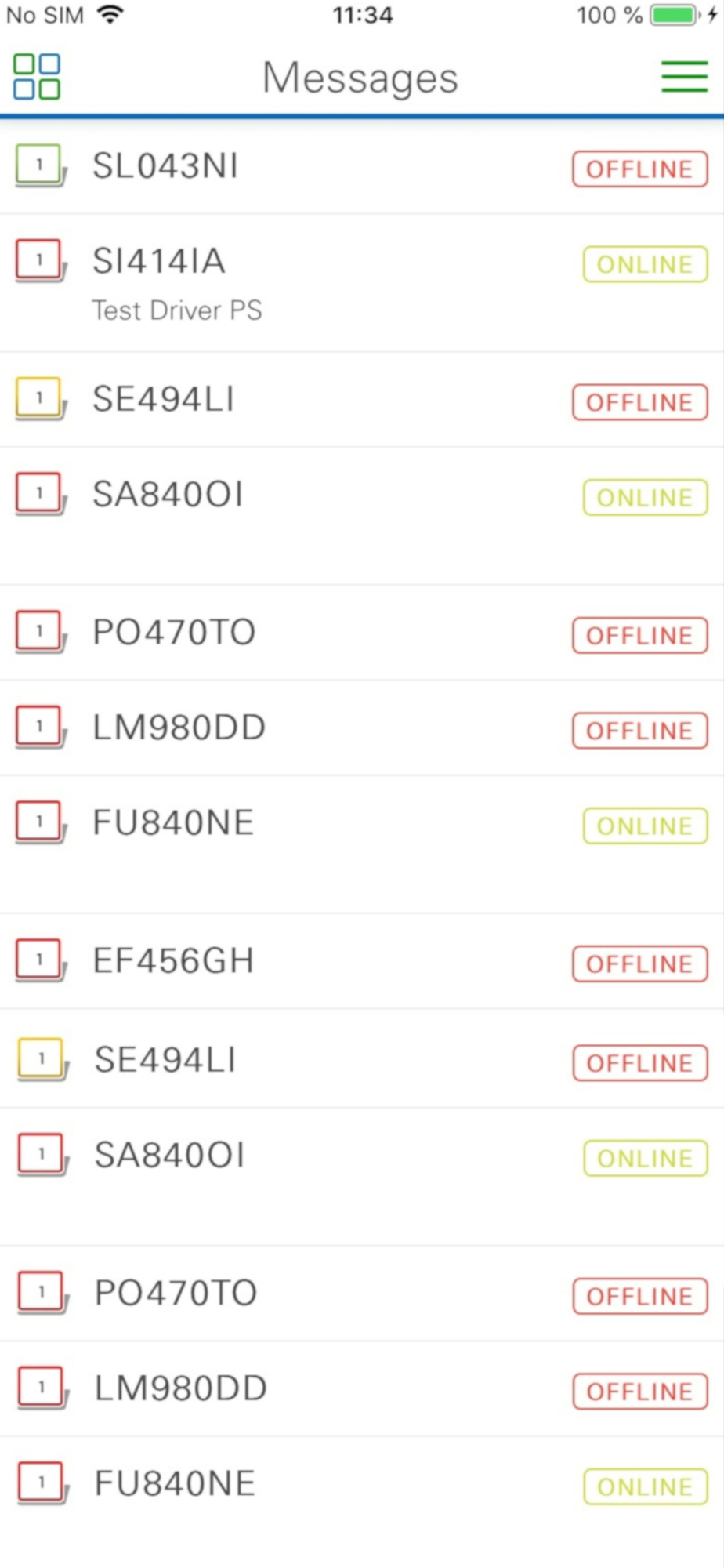Open the dashboard grid icon
The image size is (724, 1568).
[x=37, y=77]
